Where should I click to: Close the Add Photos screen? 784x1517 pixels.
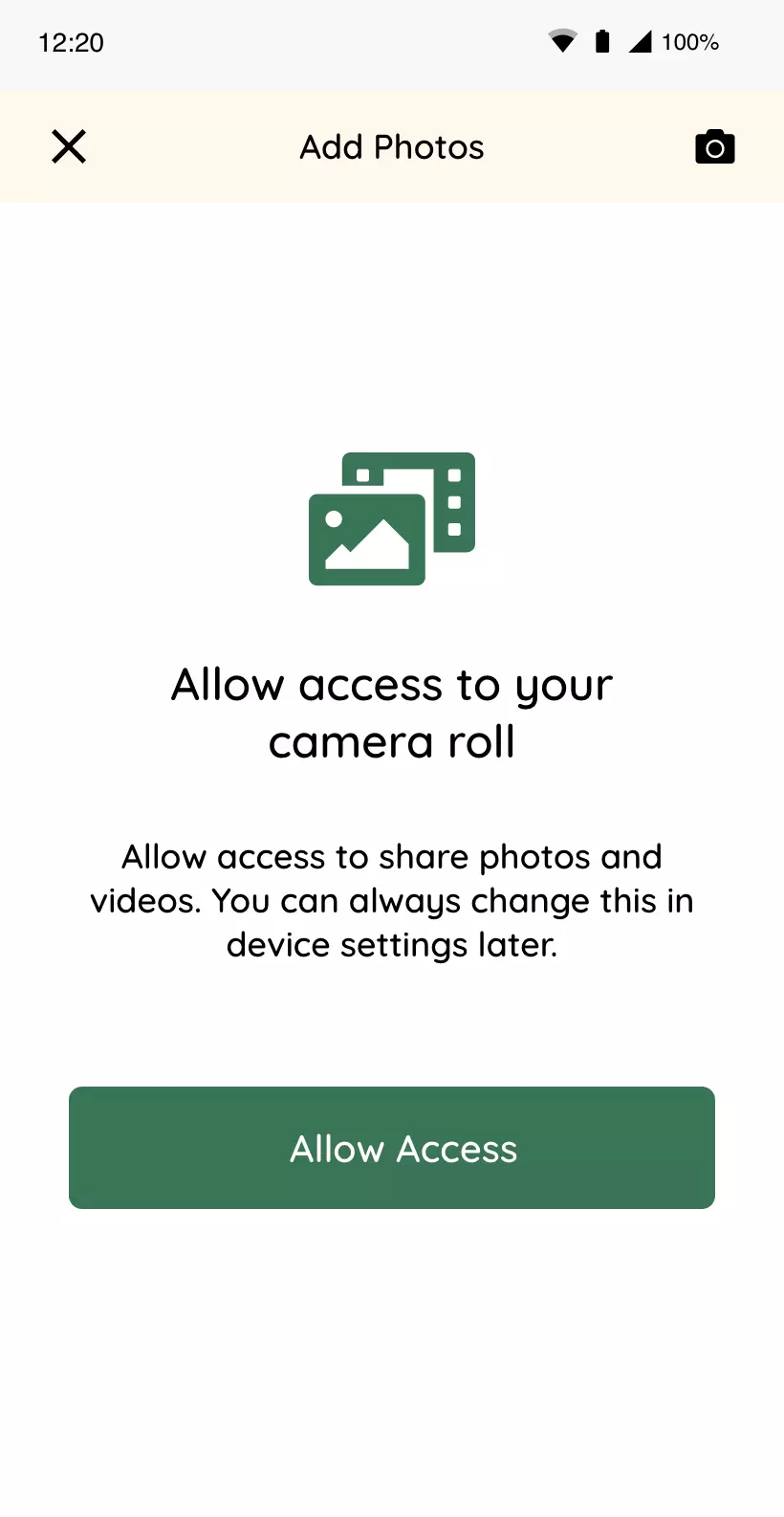[x=69, y=147]
